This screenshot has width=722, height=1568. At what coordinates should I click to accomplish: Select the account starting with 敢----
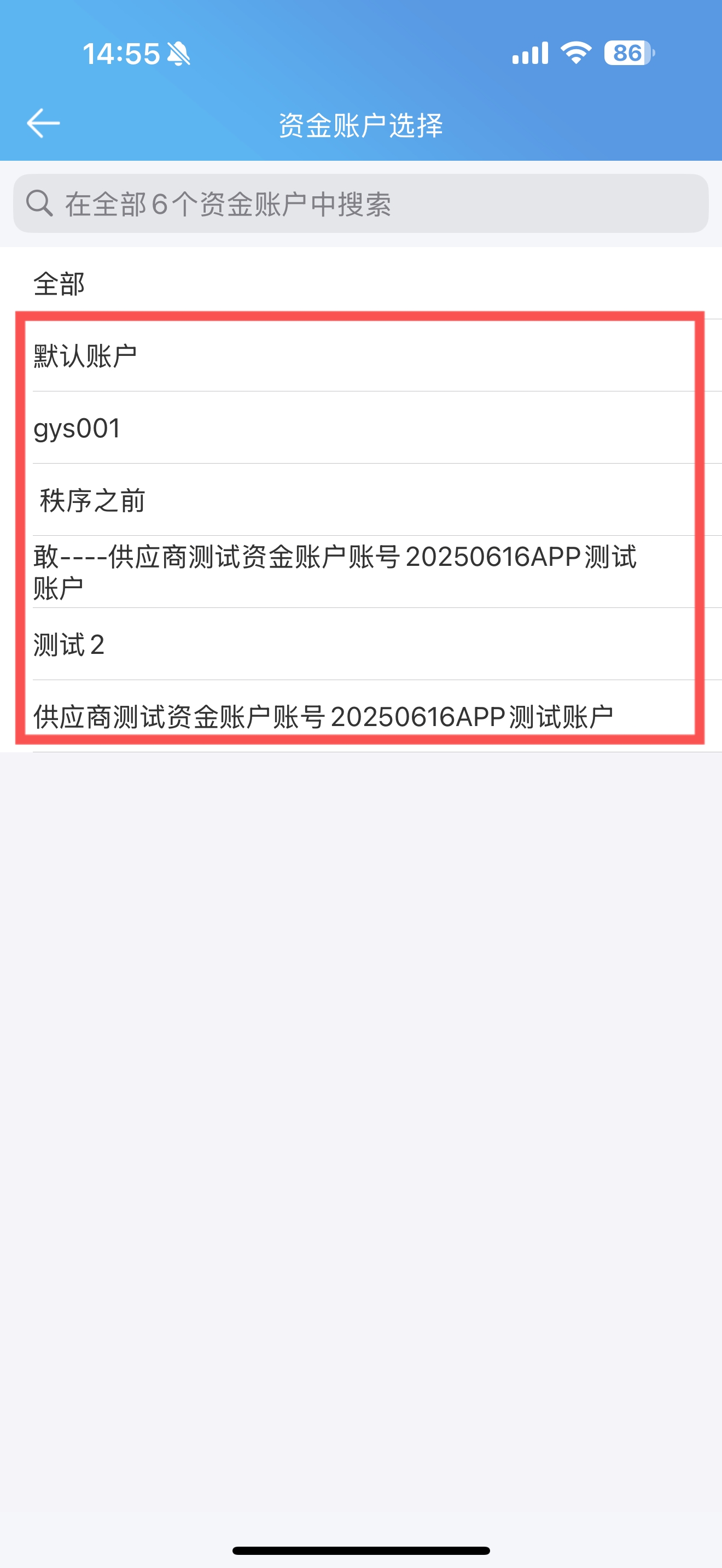[361, 572]
